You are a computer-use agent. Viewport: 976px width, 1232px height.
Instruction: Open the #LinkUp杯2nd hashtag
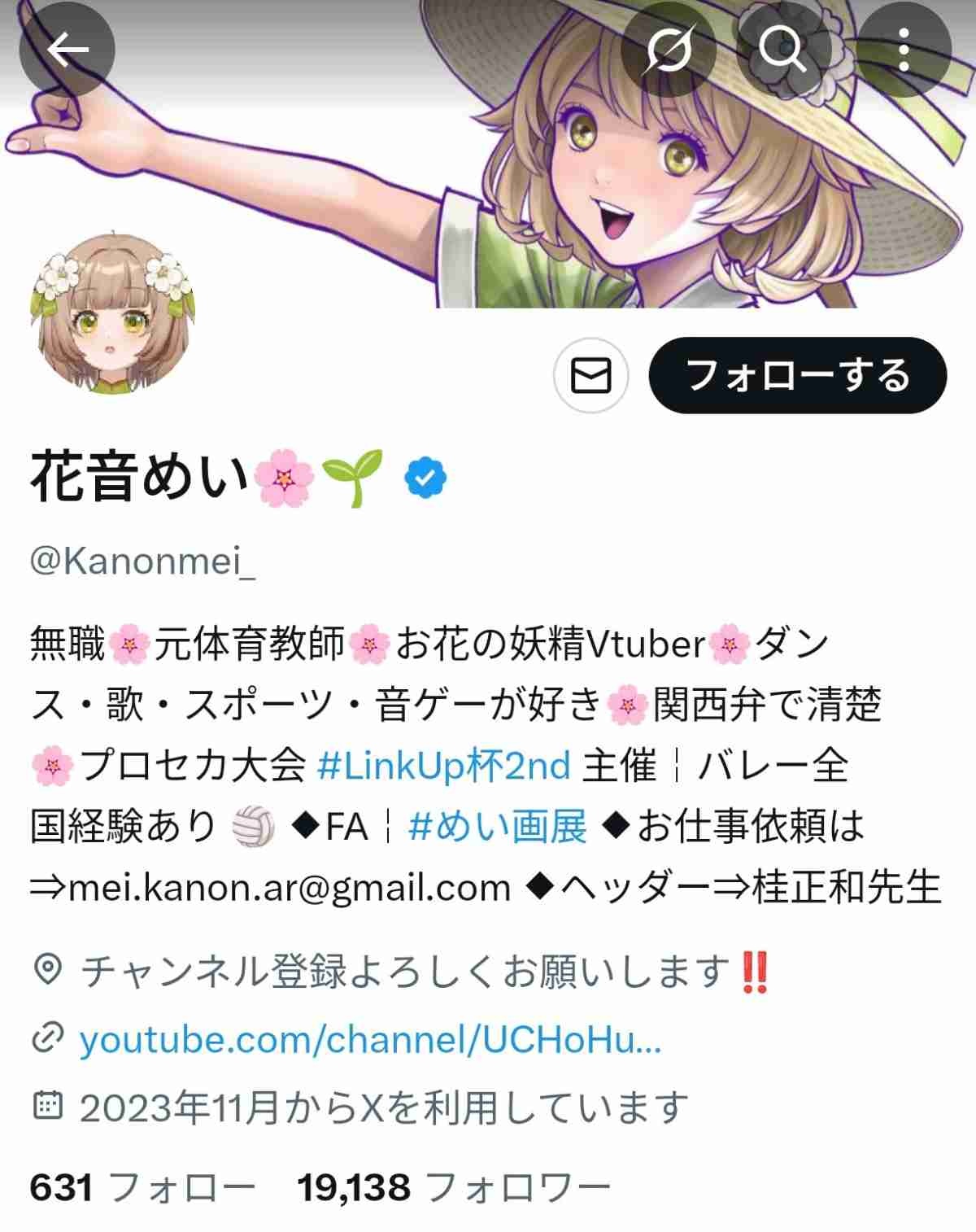click(443, 766)
